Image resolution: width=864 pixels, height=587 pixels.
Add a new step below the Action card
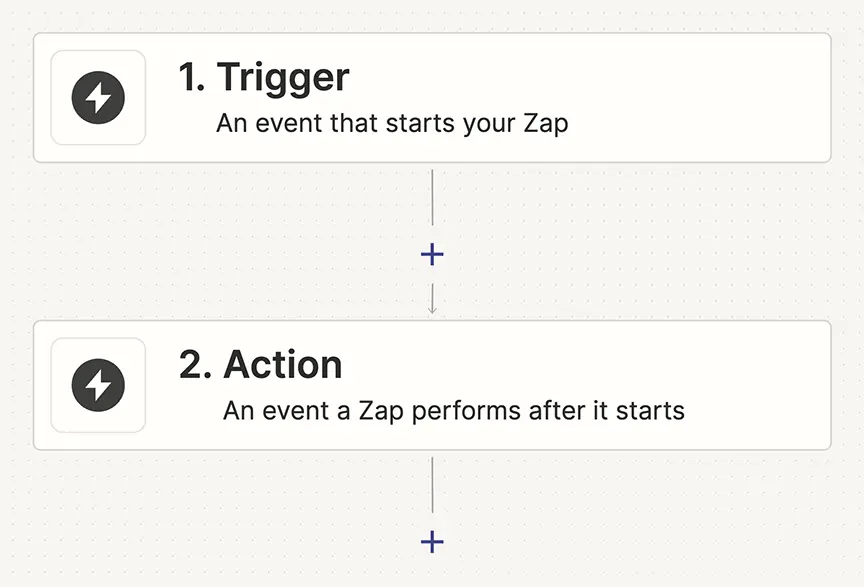pyautogui.click(x=432, y=542)
